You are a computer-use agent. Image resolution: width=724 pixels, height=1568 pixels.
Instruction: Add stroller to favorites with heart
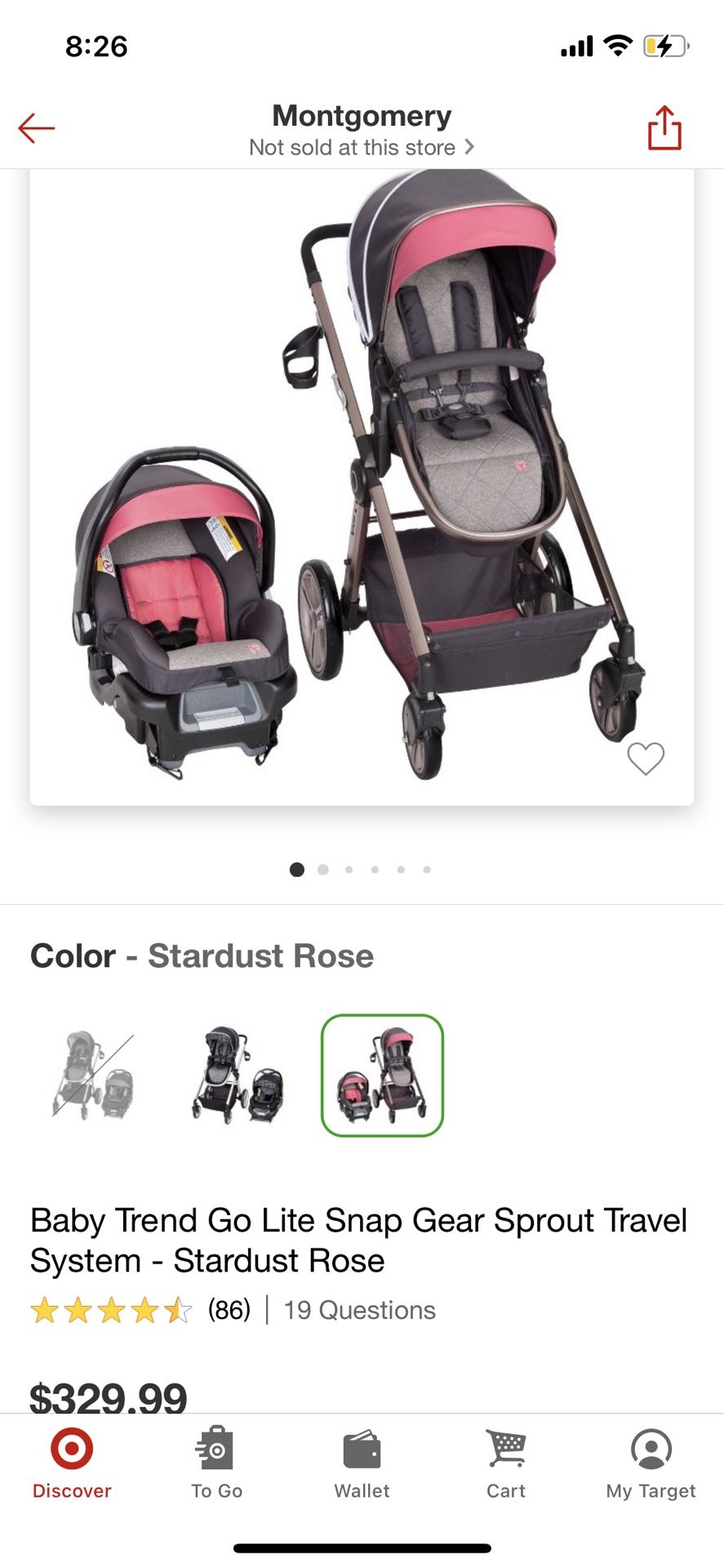646,759
